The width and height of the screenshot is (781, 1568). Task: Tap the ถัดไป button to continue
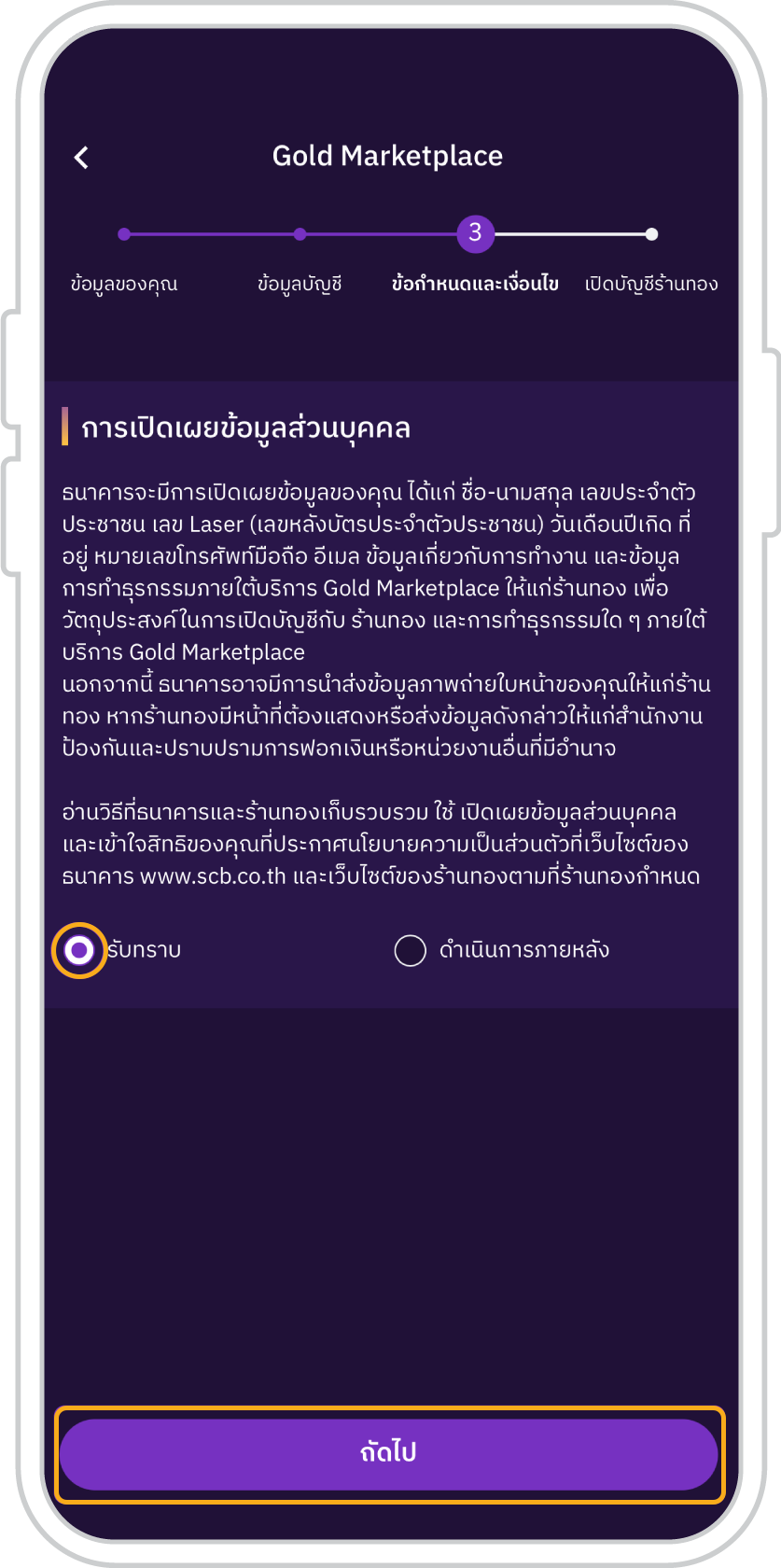[x=389, y=1454]
